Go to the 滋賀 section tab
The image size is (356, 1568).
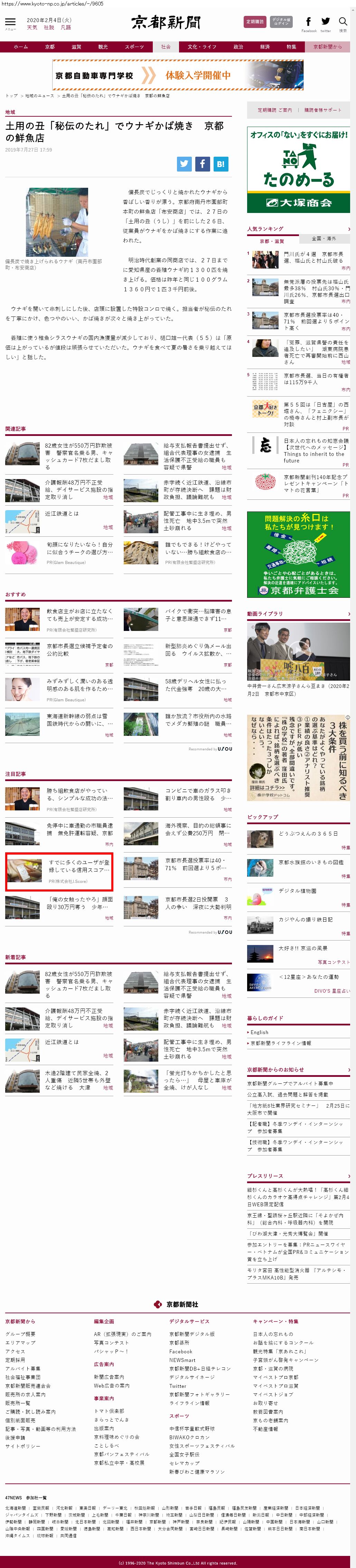76,47
